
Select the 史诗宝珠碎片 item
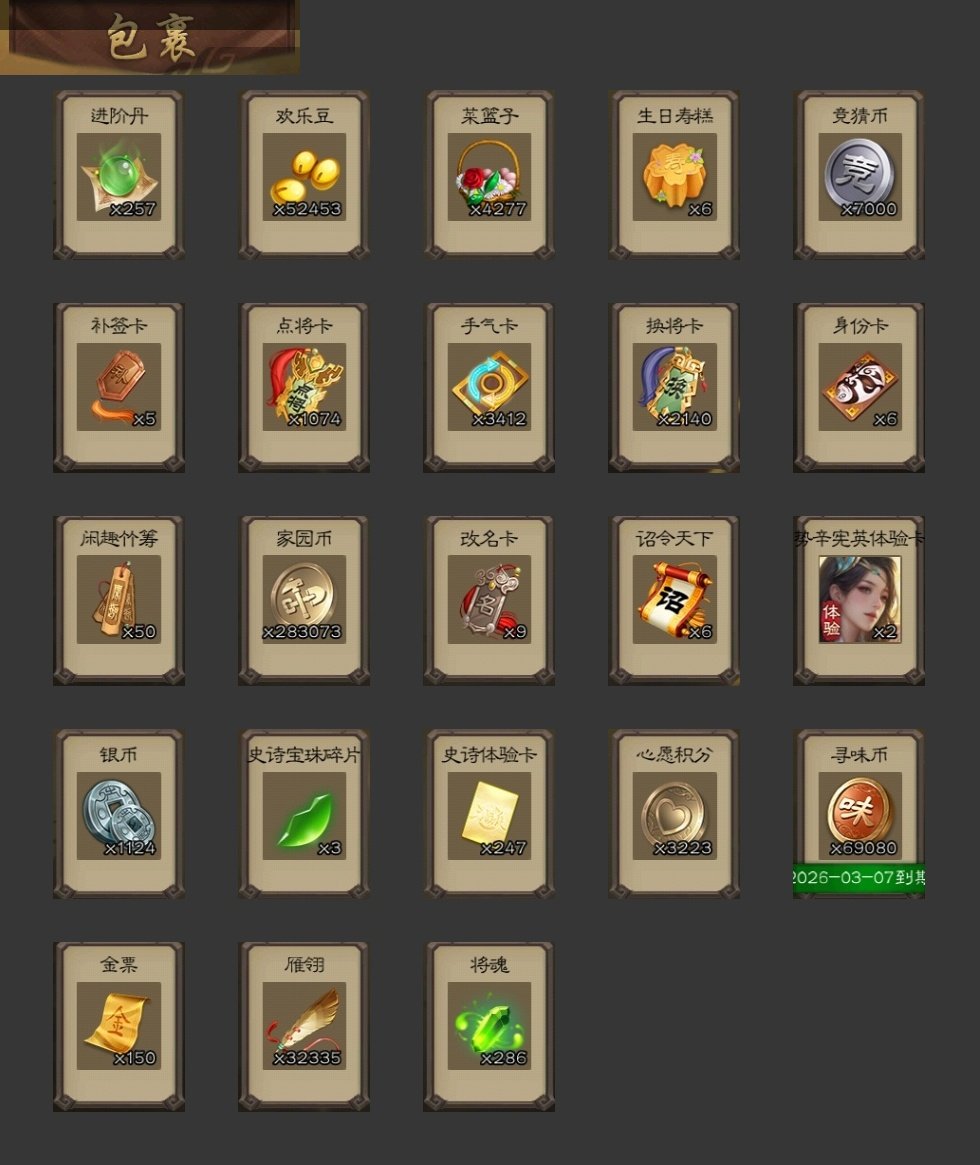304,814
